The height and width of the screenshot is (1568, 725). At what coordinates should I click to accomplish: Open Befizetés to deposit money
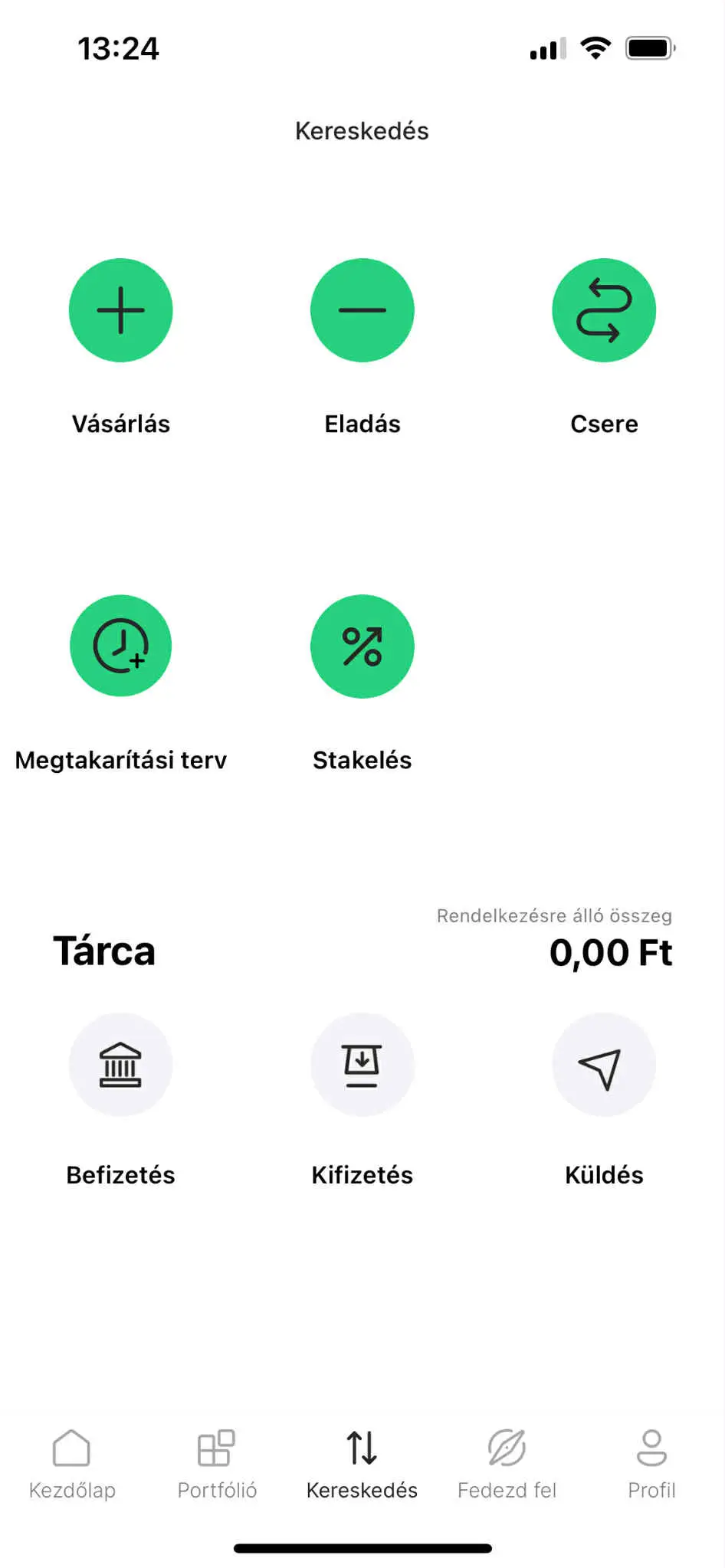pyautogui.click(x=121, y=1065)
